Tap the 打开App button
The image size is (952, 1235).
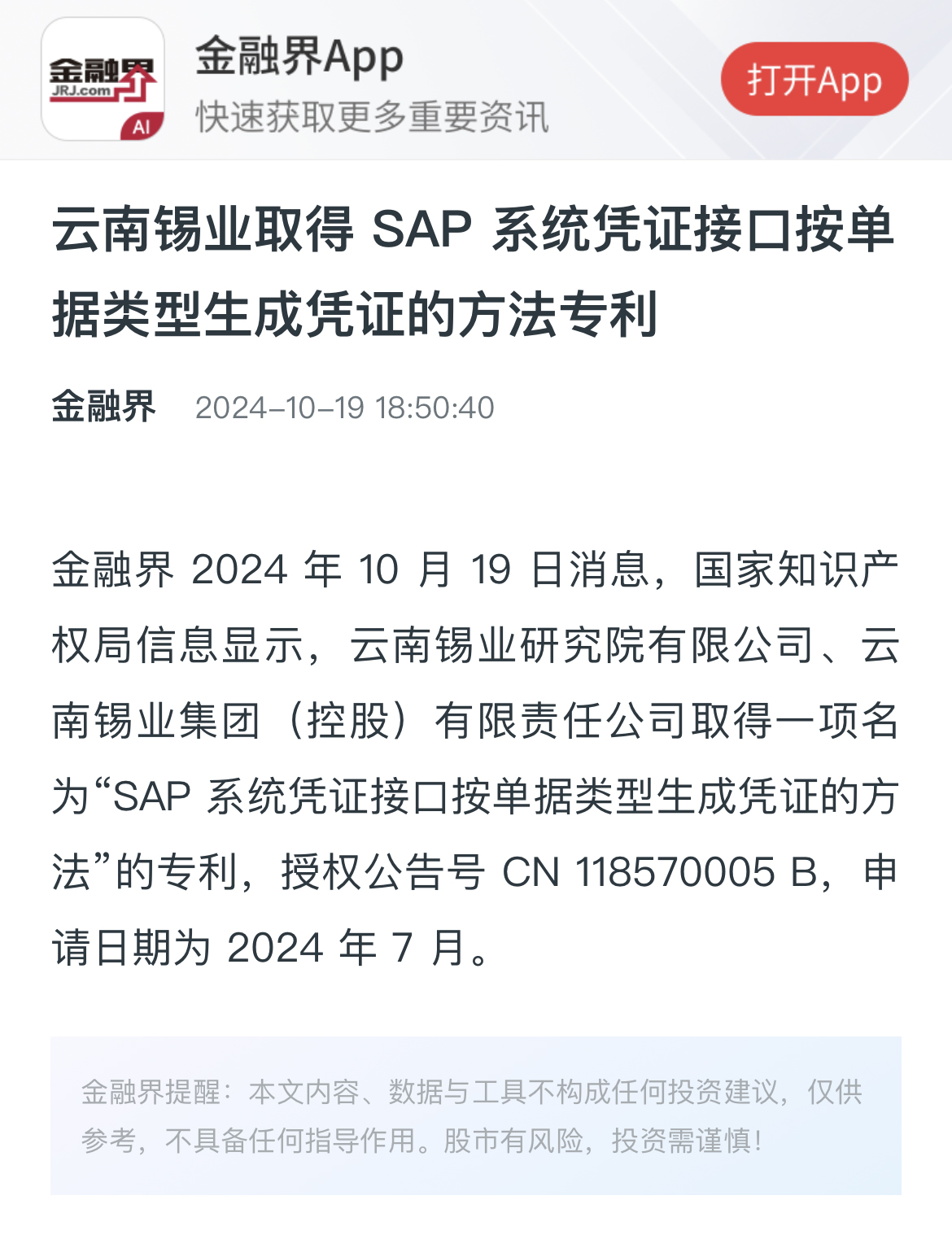click(x=814, y=80)
